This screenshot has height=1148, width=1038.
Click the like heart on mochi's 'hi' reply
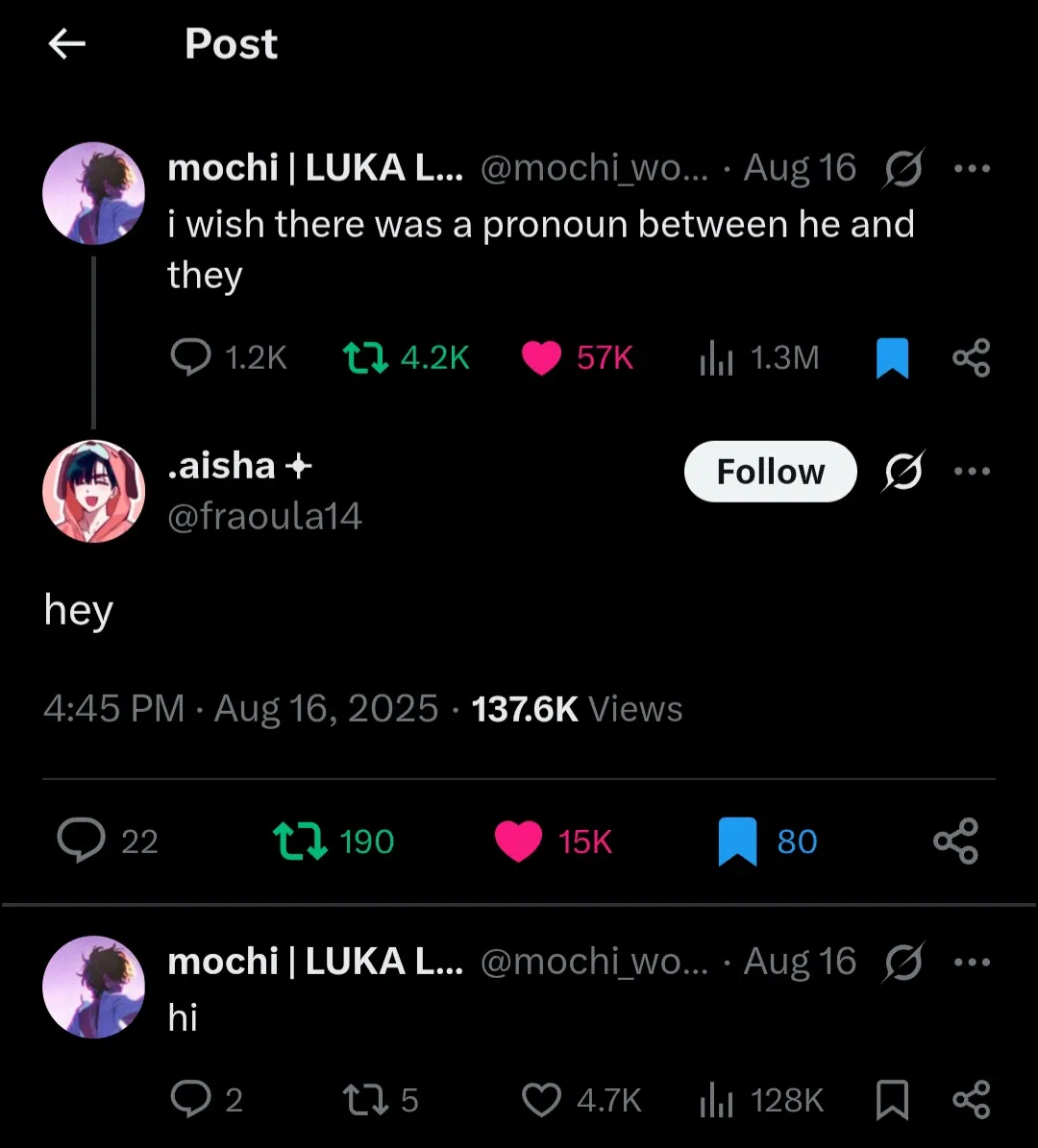click(541, 1100)
